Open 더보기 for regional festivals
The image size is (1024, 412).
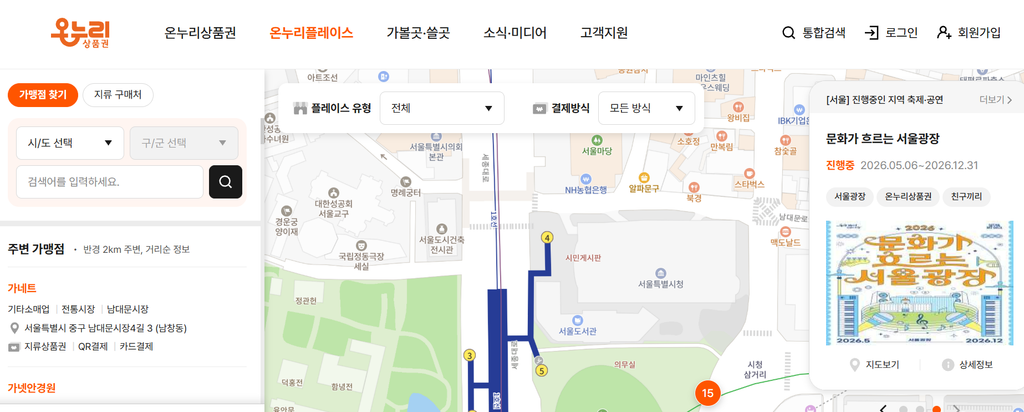[996, 100]
